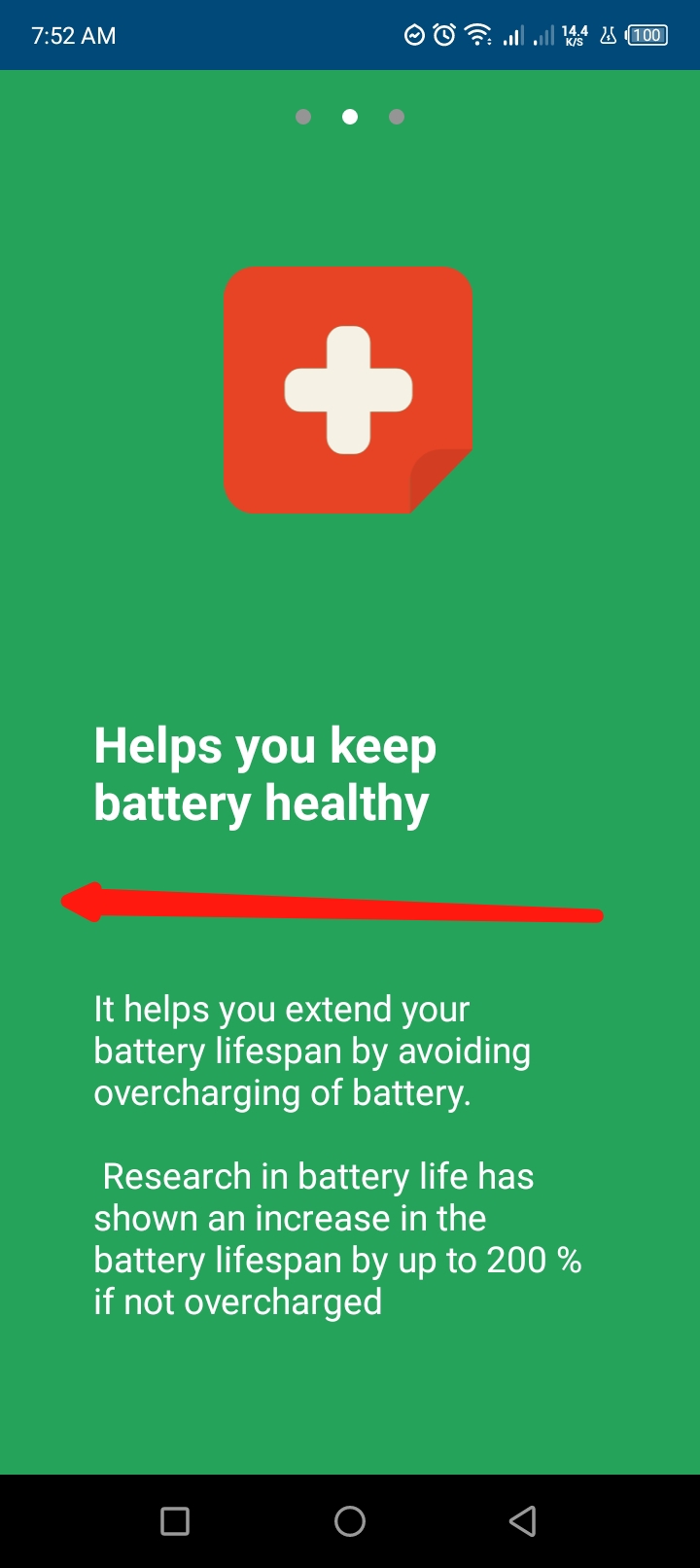The image size is (700, 1568).
Task: Go to the home screen
Action: (350, 1521)
